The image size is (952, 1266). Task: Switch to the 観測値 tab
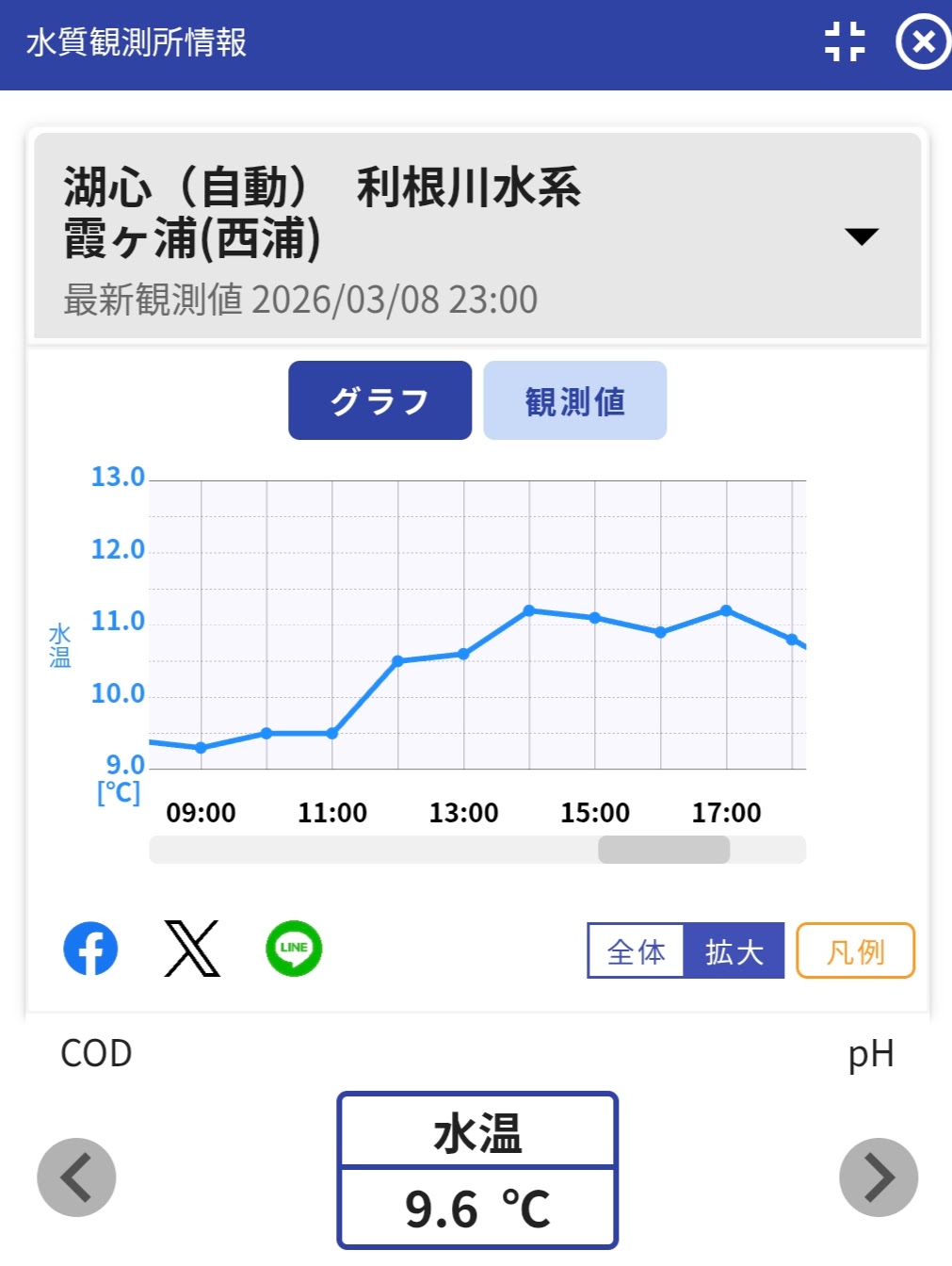(x=574, y=400)
